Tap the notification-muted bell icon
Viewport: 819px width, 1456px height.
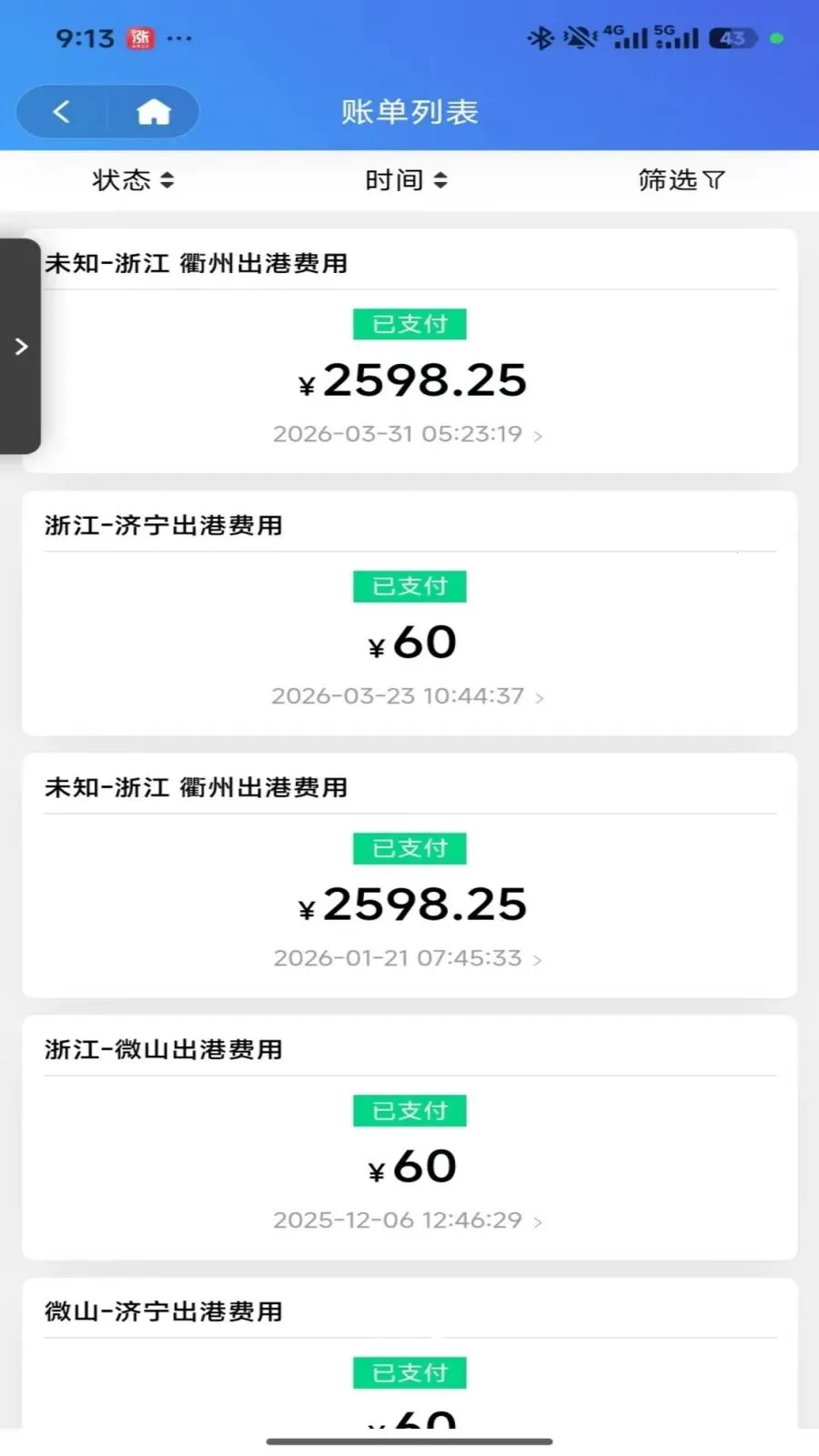point(577,36)
